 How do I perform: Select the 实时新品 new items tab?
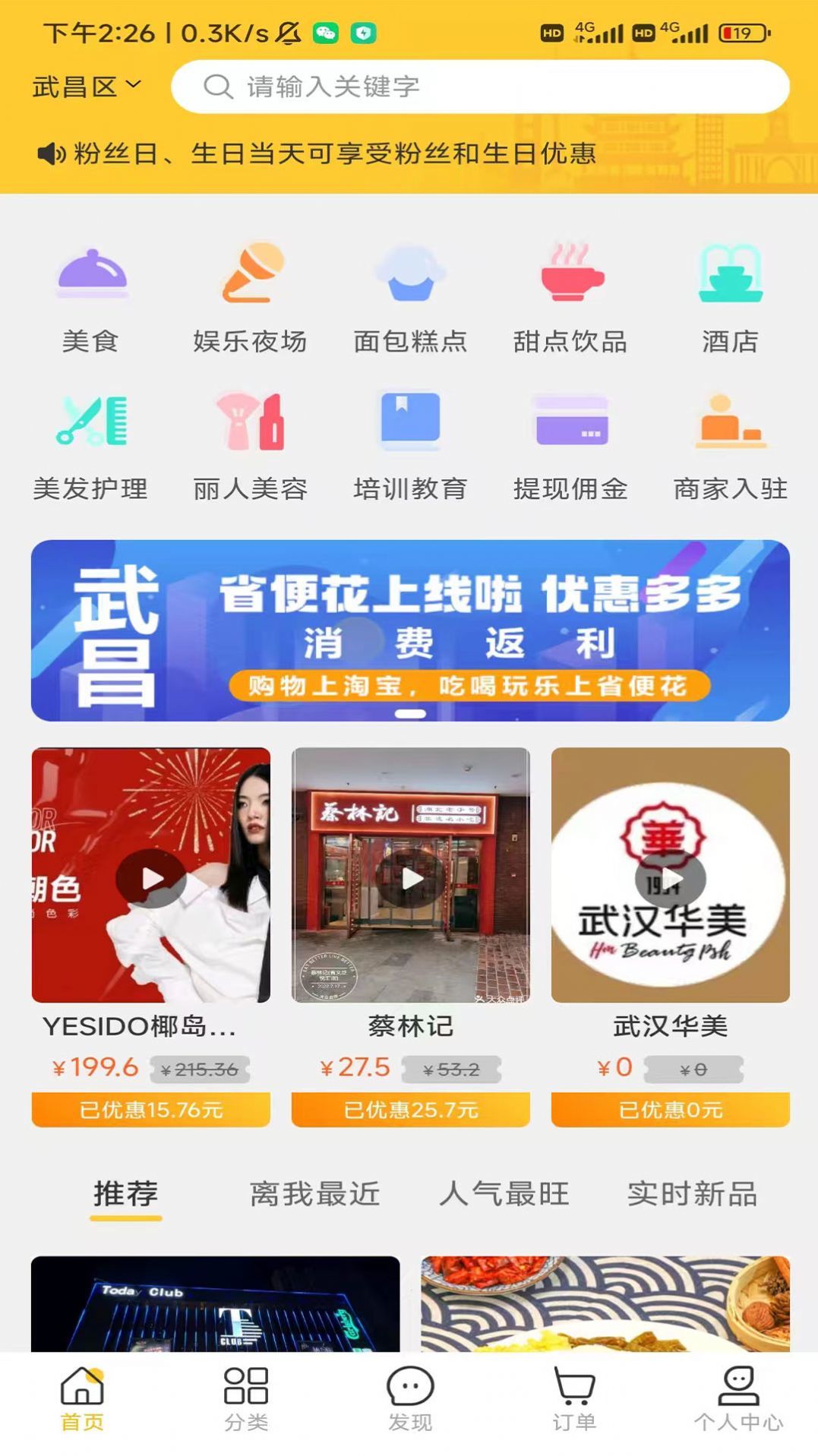point(692,1194)
